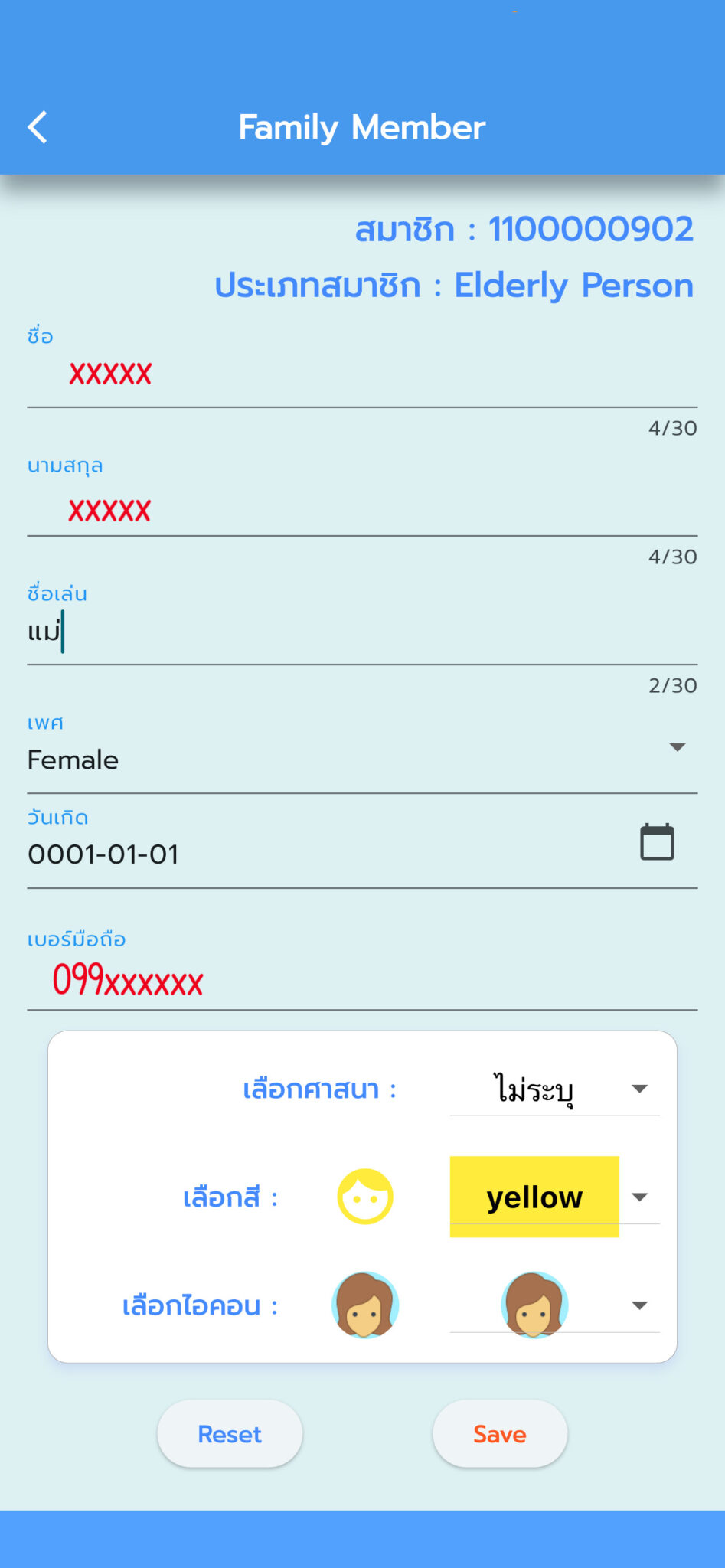This screenshot has height=1568, width=725.
Task: Click the nickname field showing แม่
Action: 306,631
